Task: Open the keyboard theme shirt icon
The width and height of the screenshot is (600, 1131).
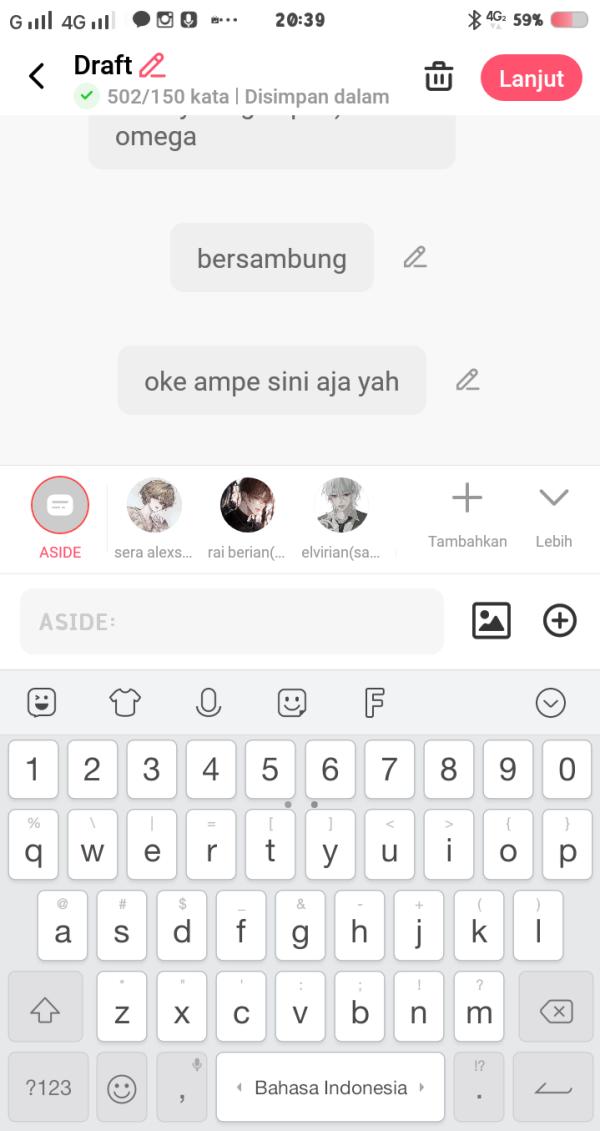Action: [125, 703]
